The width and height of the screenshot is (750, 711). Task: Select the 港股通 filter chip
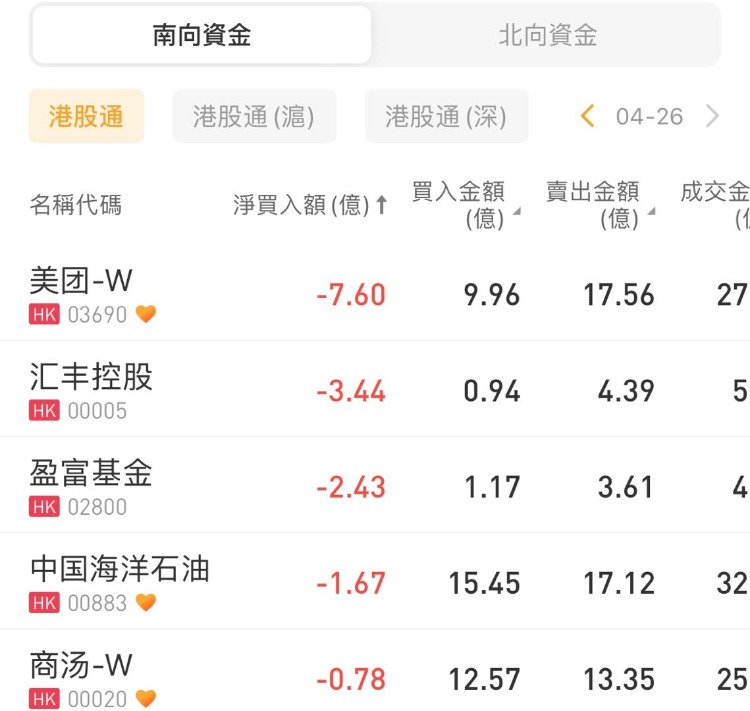tap(86, 117)
